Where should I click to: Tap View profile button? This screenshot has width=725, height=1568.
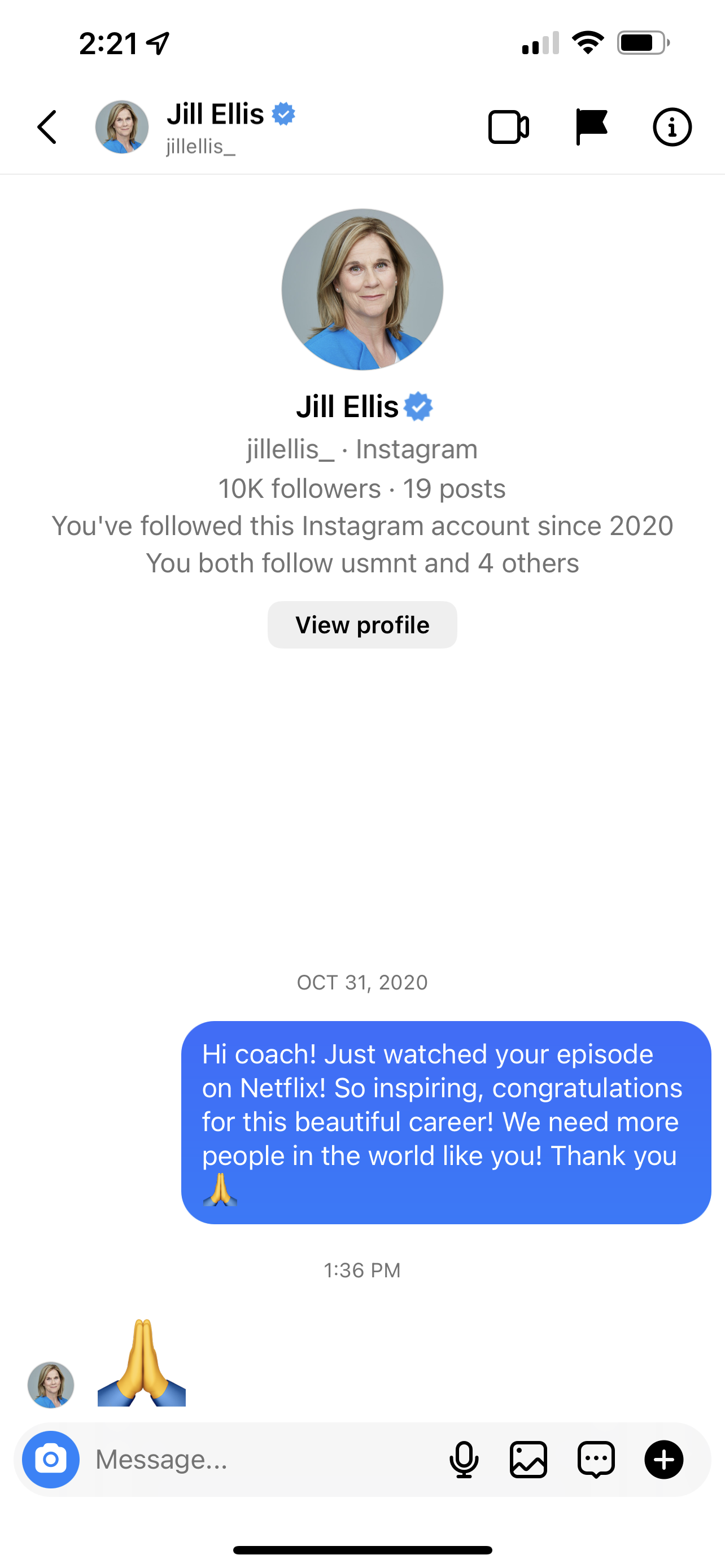point(362,624)
